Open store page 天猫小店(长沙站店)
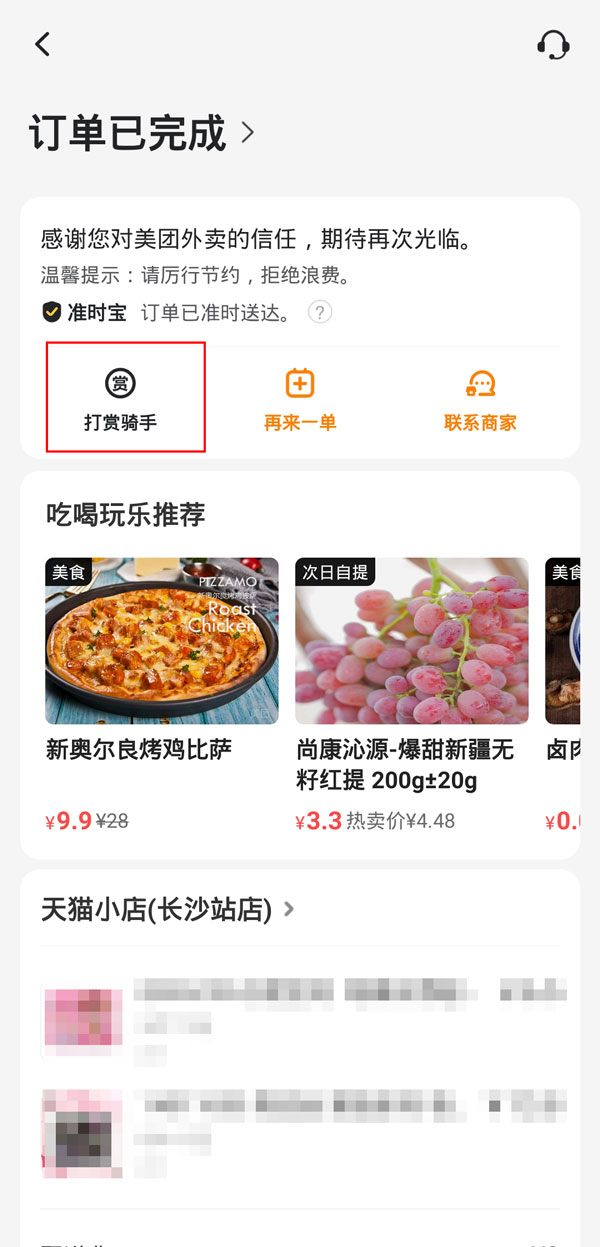 pos(167,909)
